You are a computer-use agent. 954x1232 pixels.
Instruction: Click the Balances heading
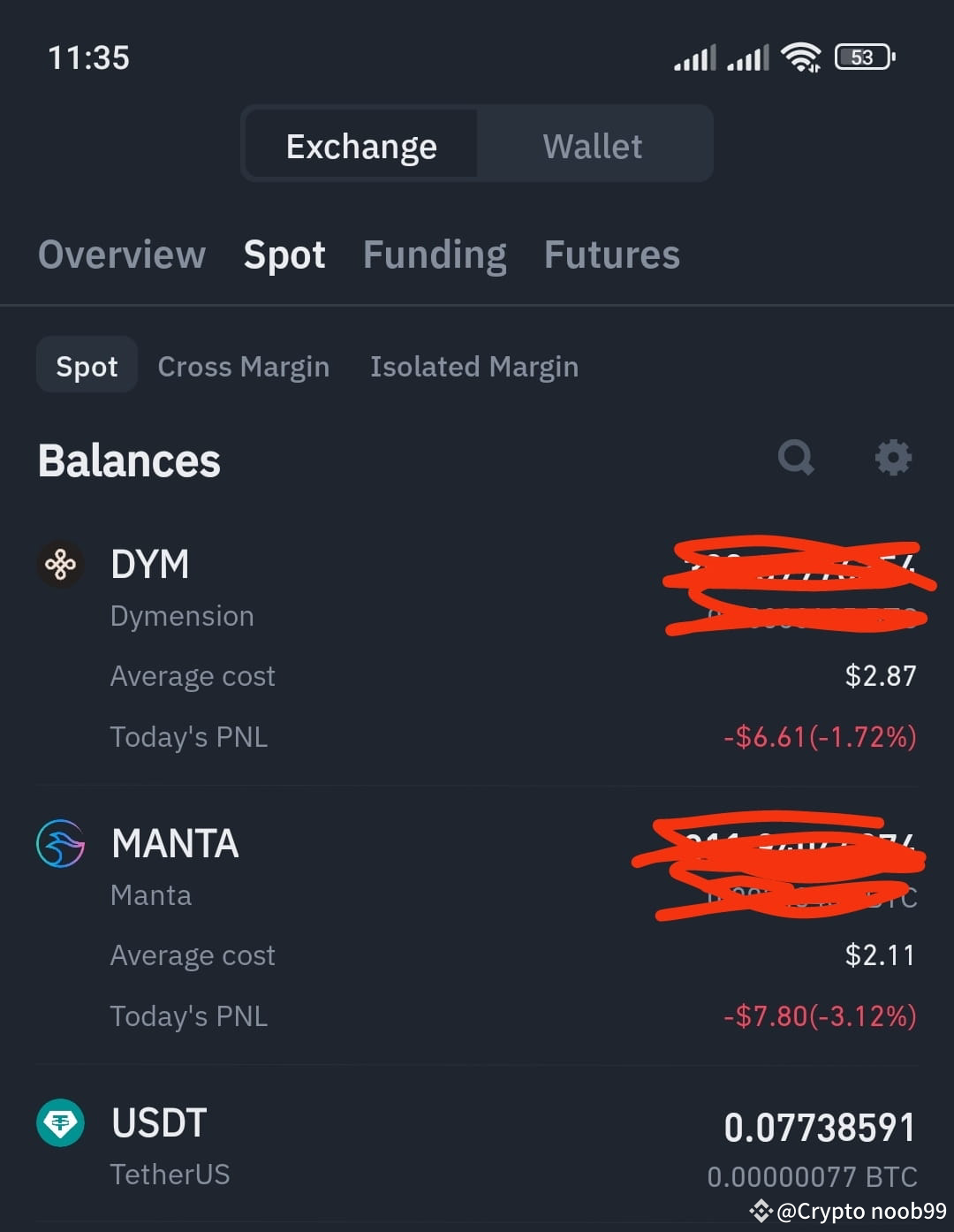[x=128, y=460]
